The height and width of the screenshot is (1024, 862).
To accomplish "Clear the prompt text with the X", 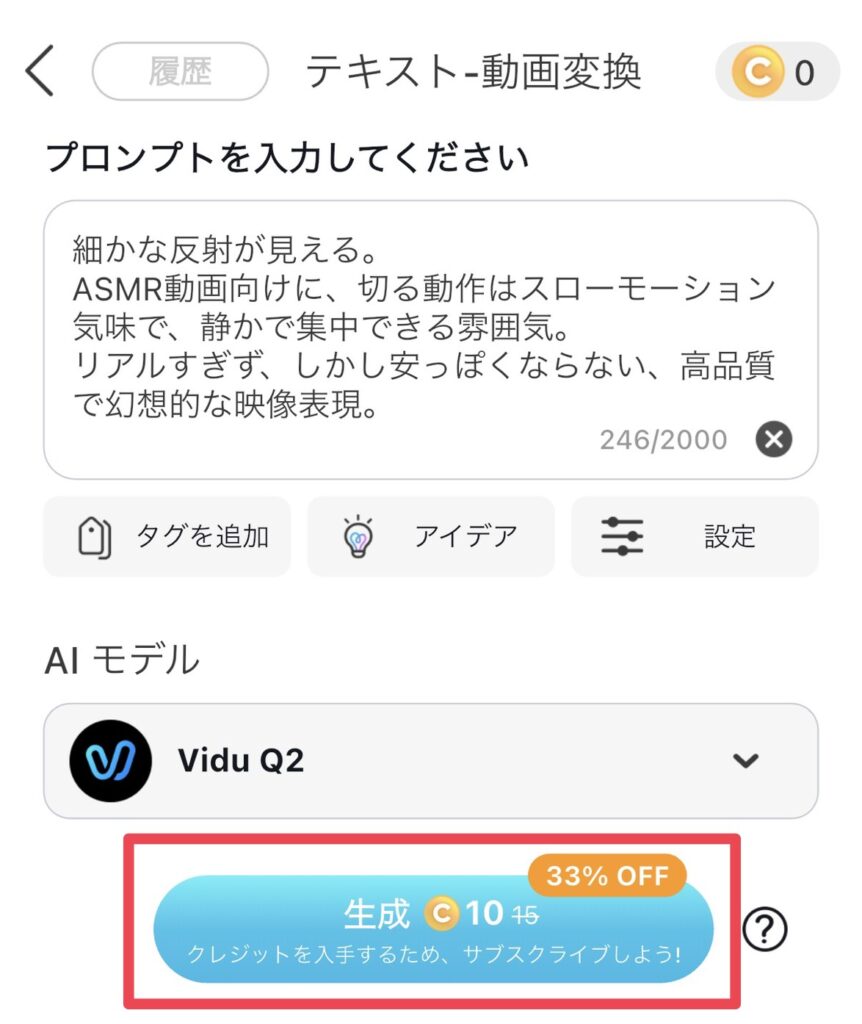I will tap(773, 439).
